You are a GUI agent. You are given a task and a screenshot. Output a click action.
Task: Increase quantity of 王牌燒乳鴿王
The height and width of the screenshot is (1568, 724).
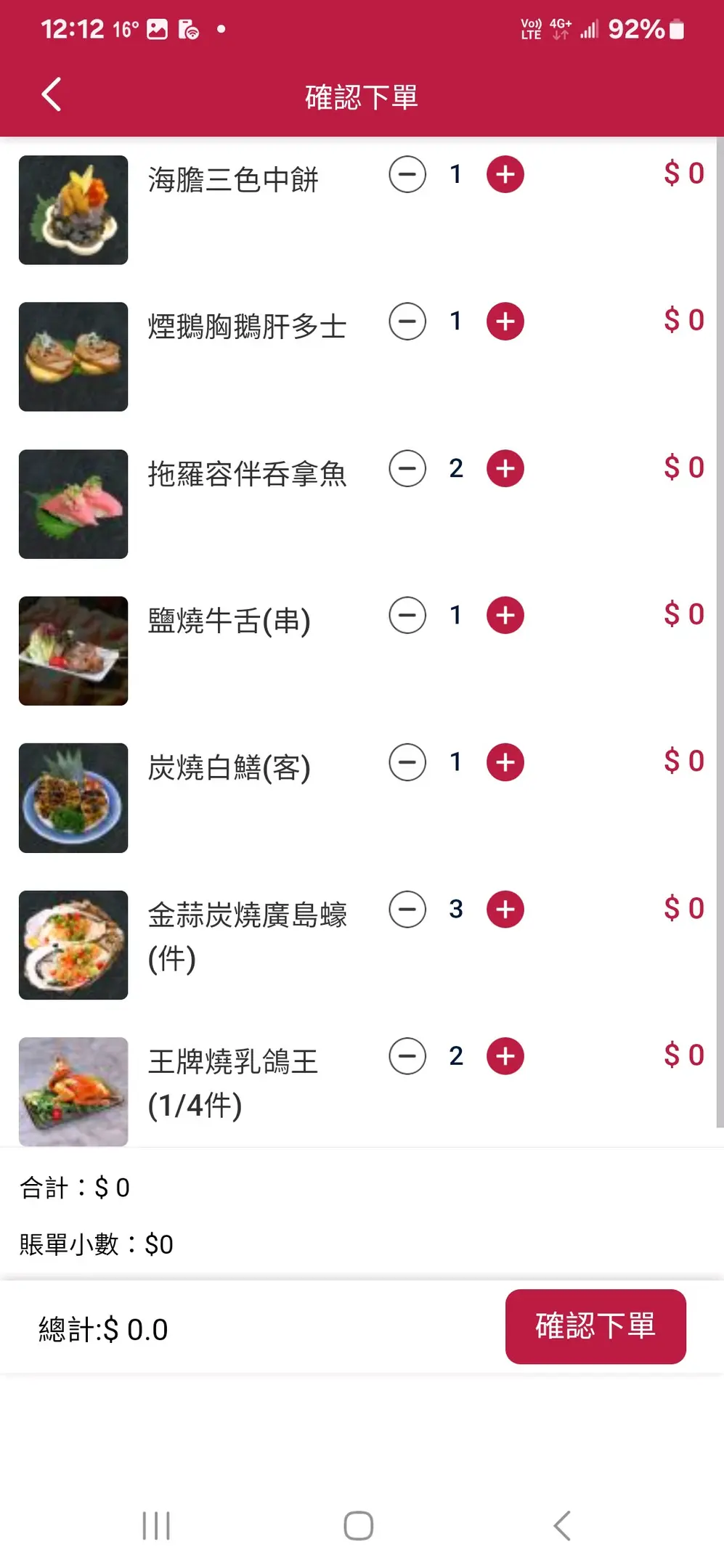click(x=505, y=1056)
